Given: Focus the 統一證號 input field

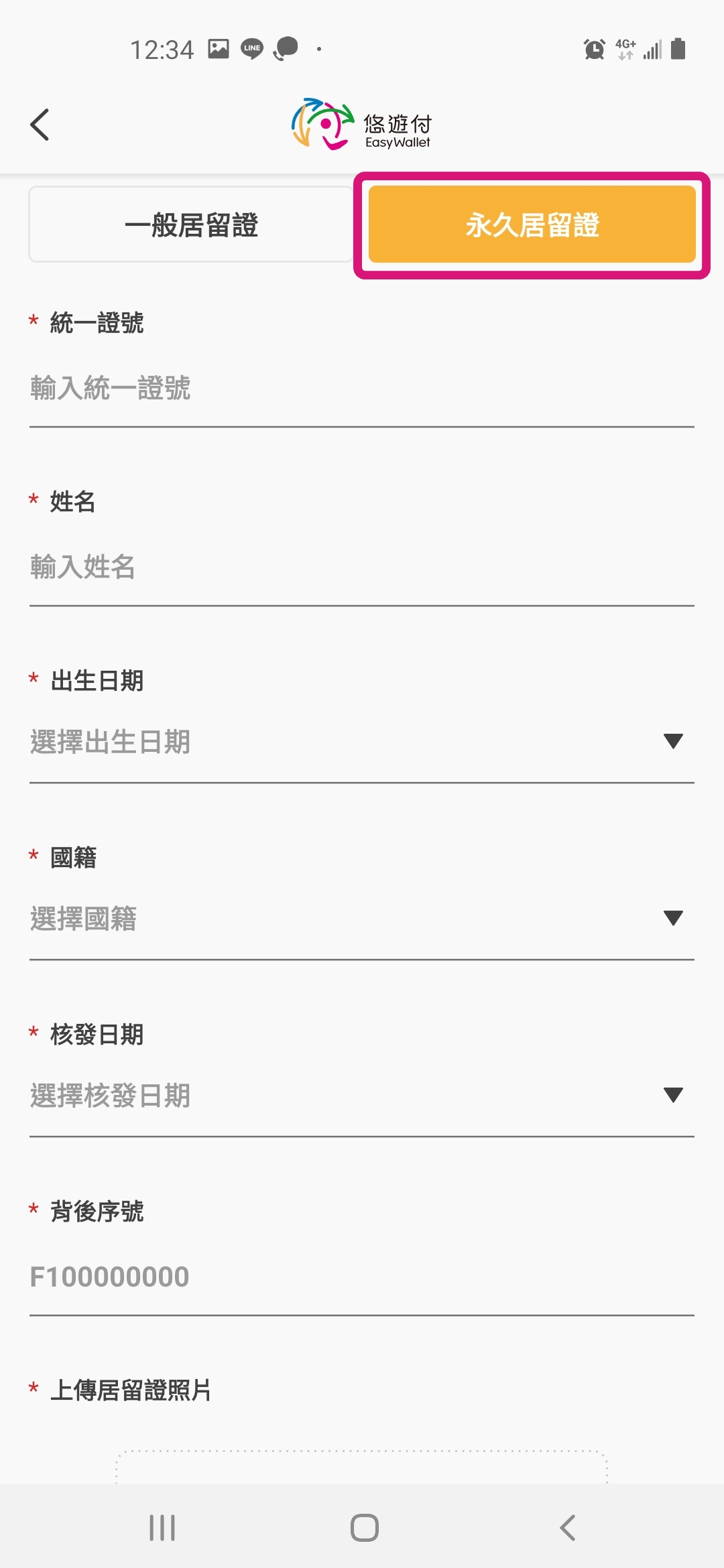Looking at the screenshot, I should pos(362,389).
